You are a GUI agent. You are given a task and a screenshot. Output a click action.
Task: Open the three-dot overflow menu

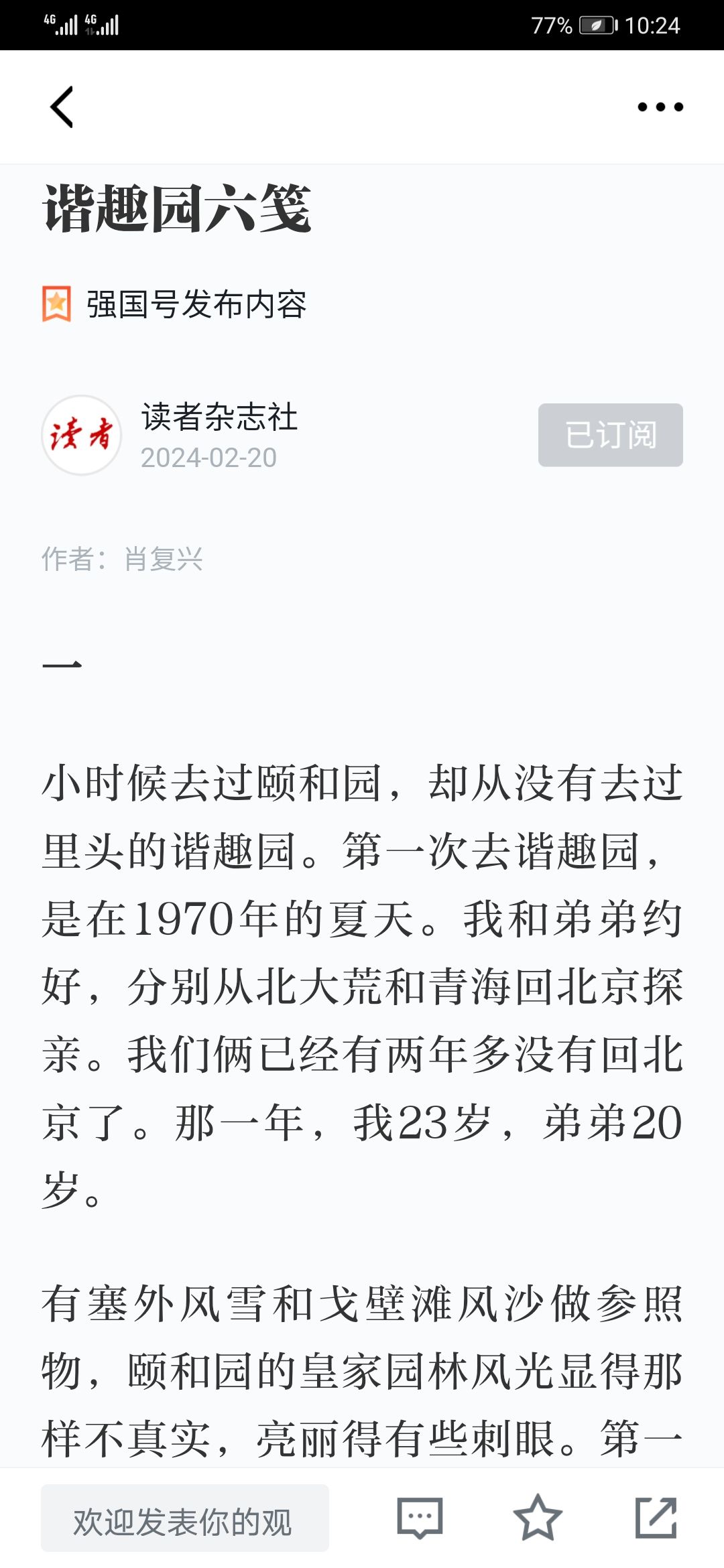click(660, 107)
